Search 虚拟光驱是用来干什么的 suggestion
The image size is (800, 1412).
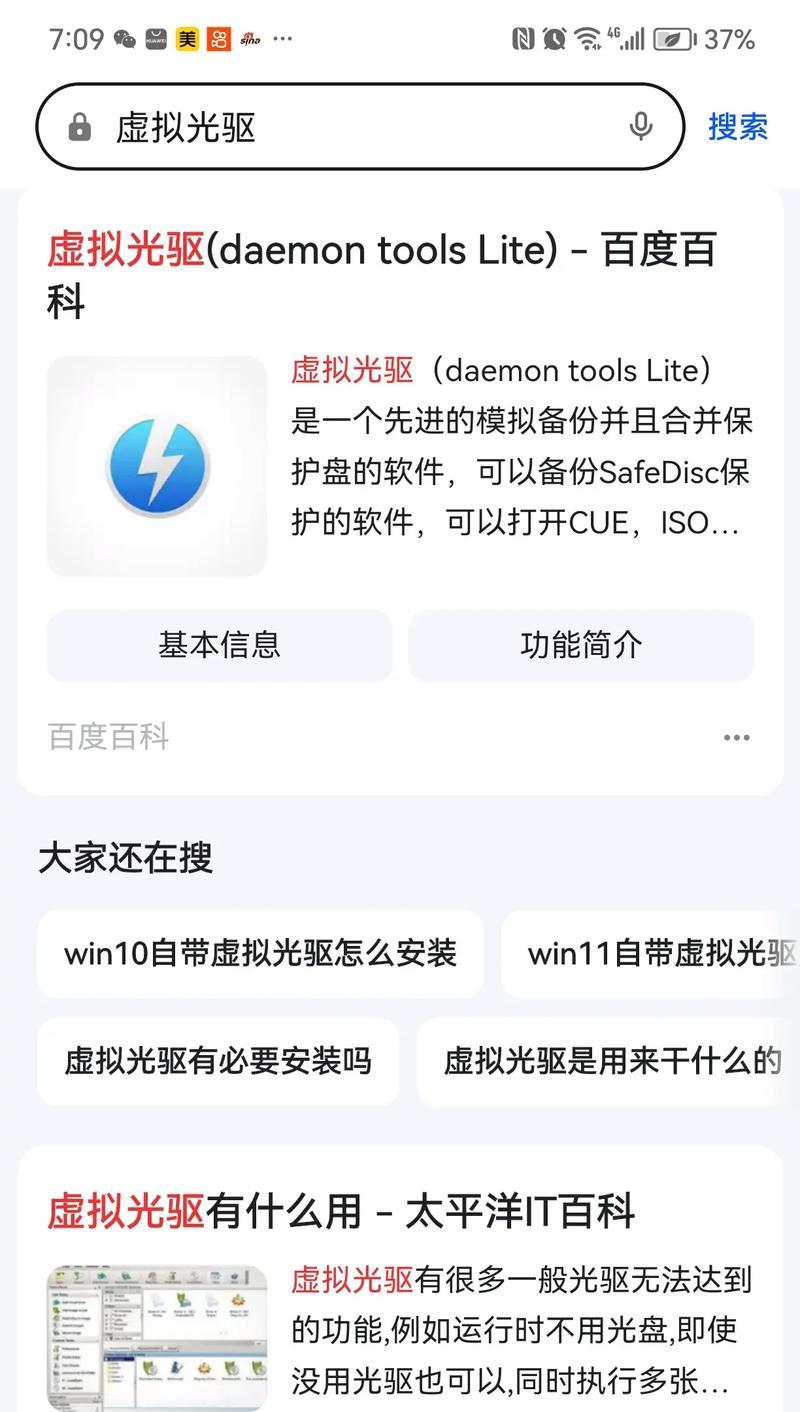(611, 1061)
